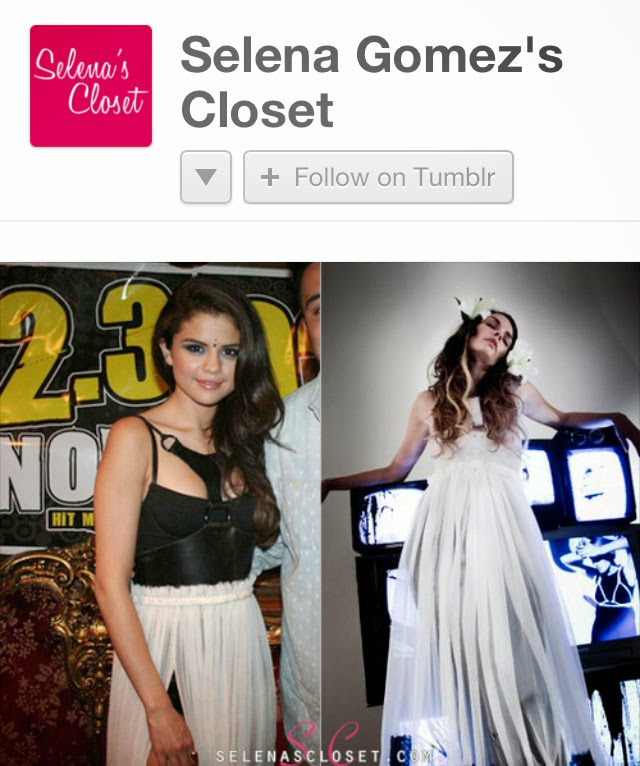
Task: Expand the dropdown arrow menu
Action: pos(206,177)
